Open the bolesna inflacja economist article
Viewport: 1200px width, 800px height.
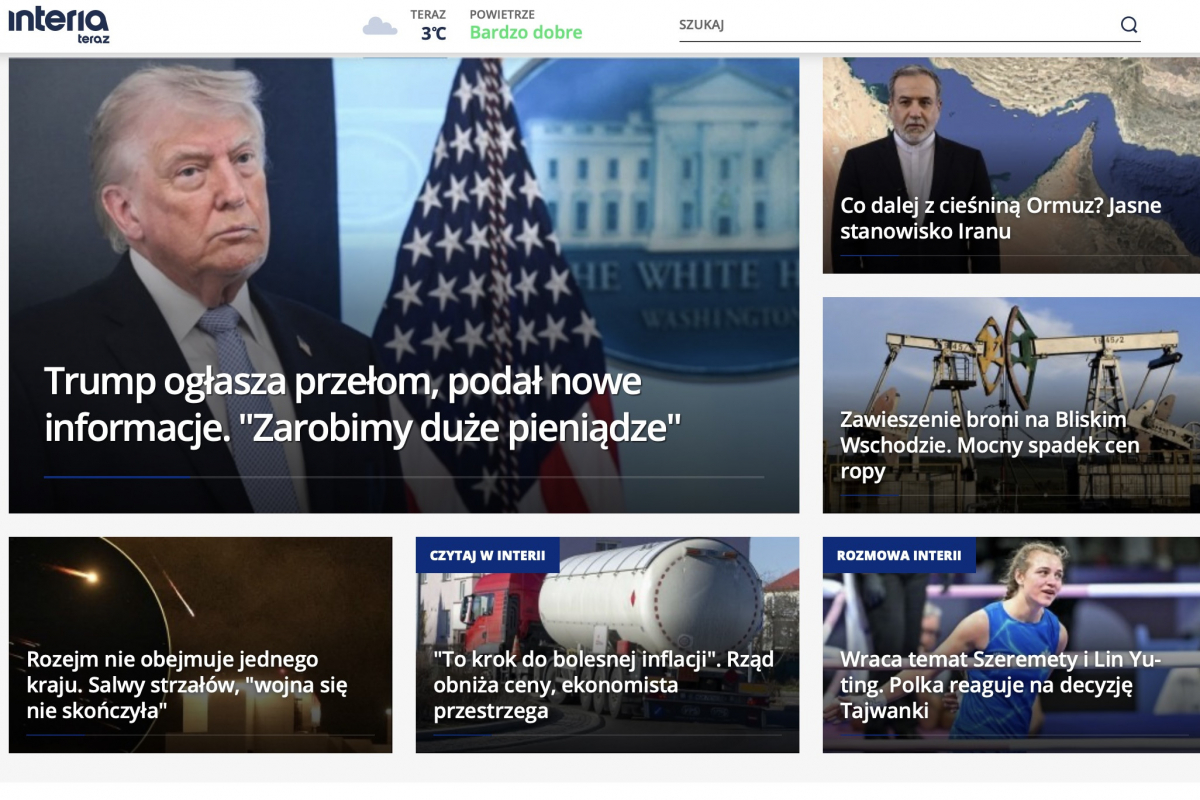click(x=603, y=685)
